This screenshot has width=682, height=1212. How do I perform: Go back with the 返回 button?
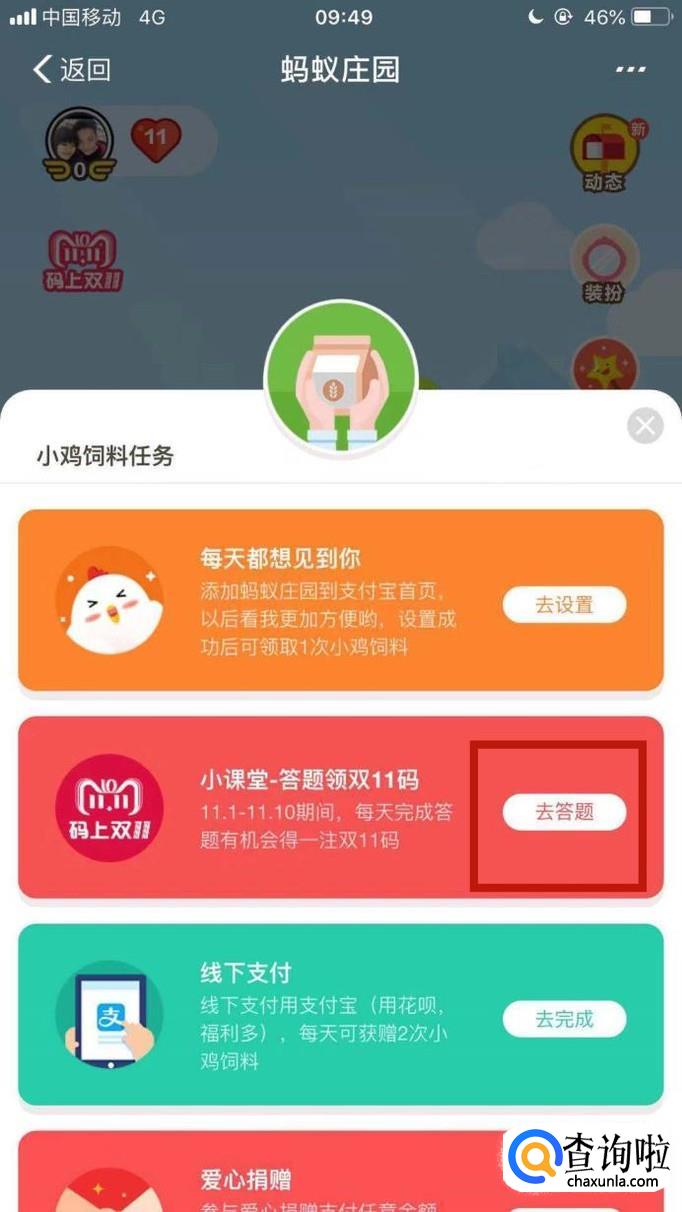click(71, 69)
